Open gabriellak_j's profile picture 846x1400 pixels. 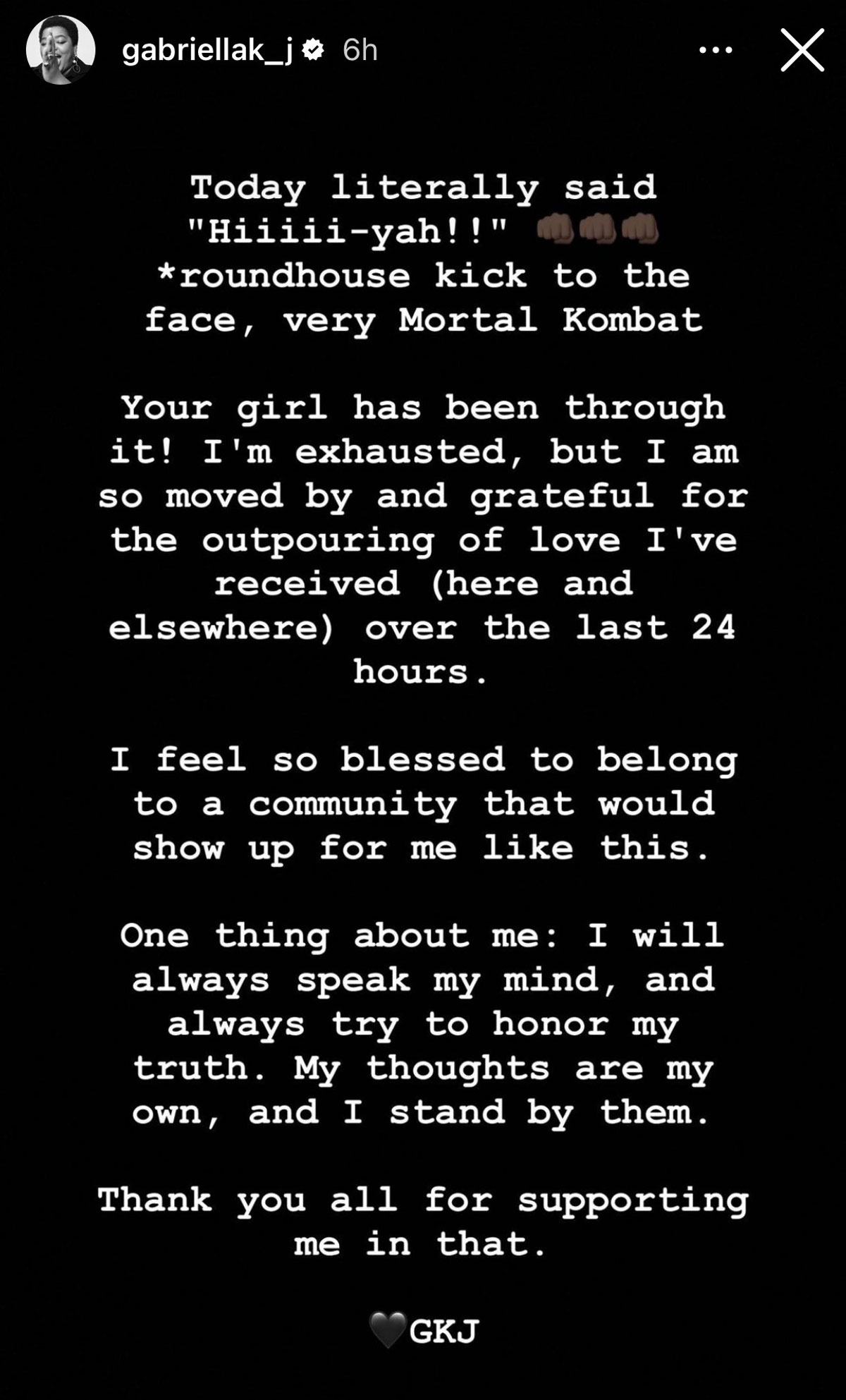[61, 50]
